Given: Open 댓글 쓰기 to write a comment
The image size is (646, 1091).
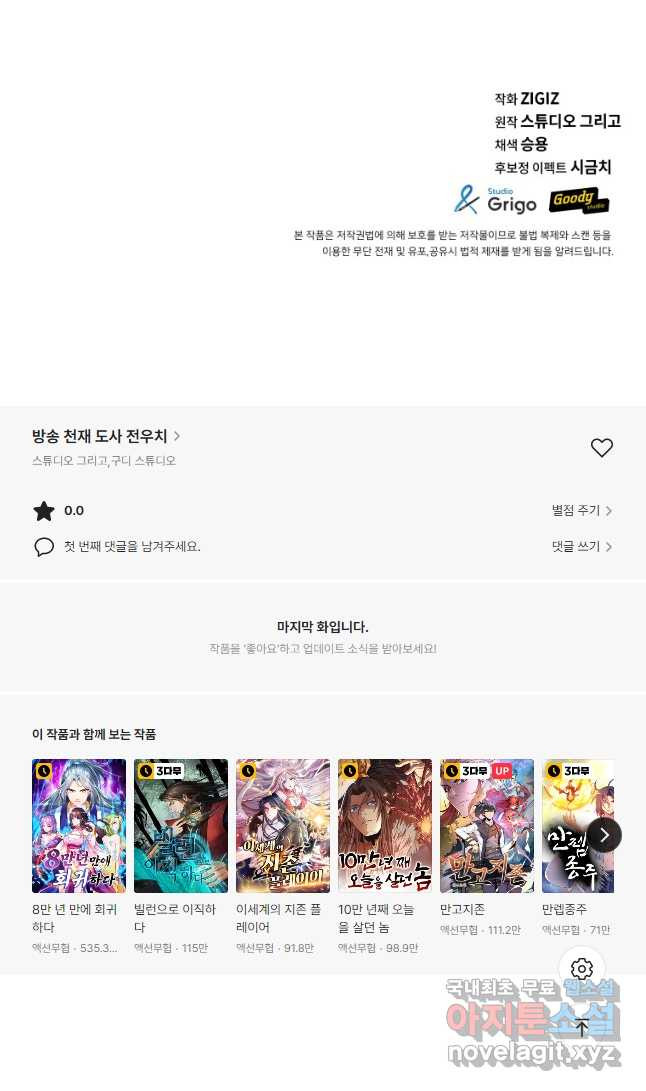Looking at the screenshot, I should [x=581, y=547].
